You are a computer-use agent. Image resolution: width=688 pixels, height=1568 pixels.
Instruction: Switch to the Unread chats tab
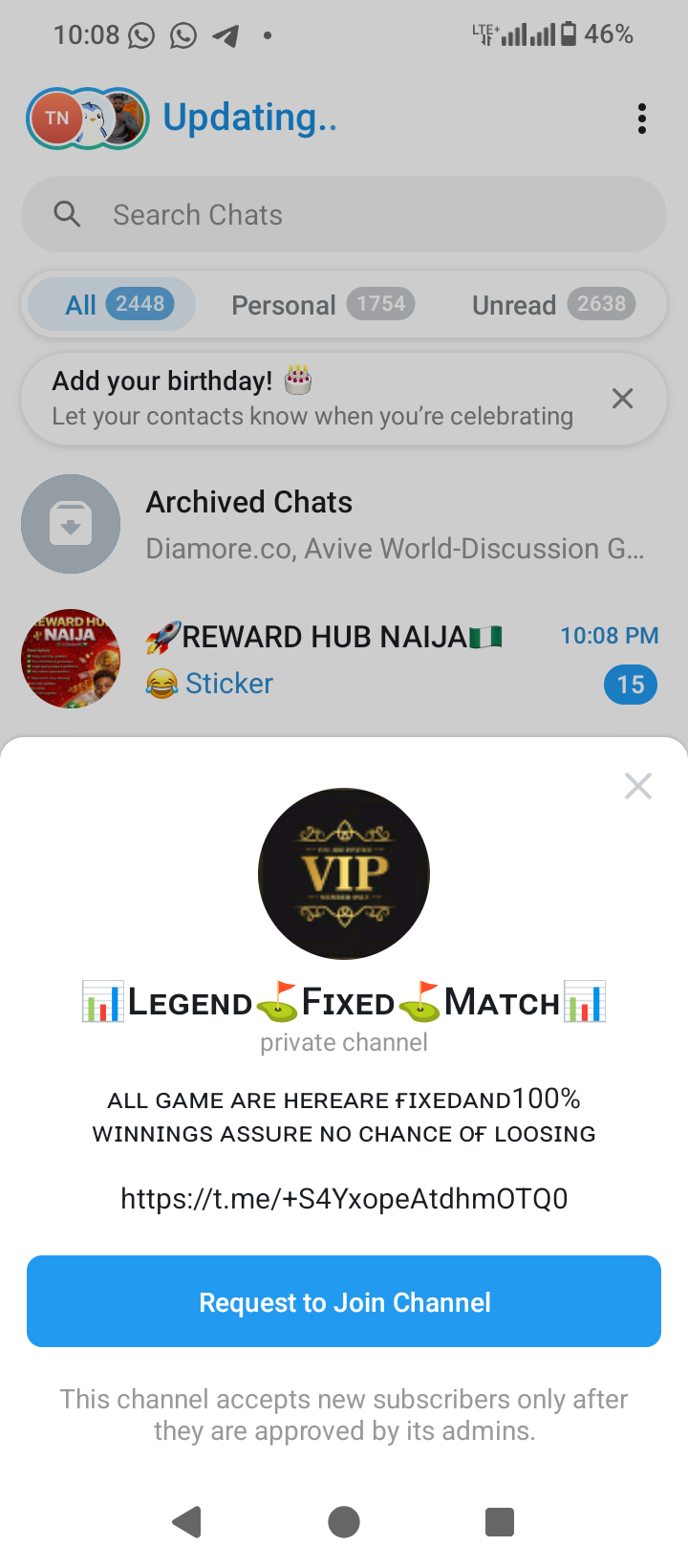[552, 305]
